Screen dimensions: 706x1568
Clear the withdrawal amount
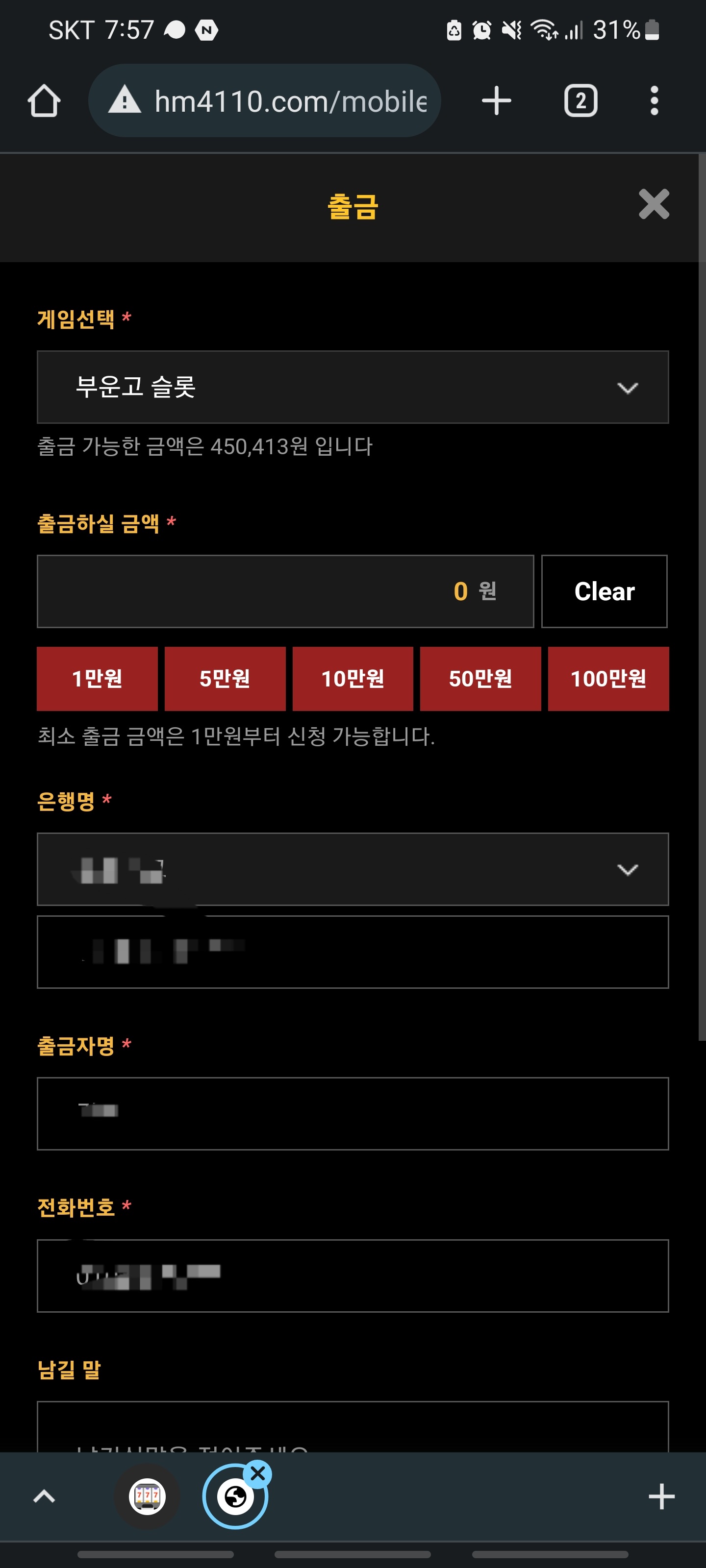coord(605,591)
